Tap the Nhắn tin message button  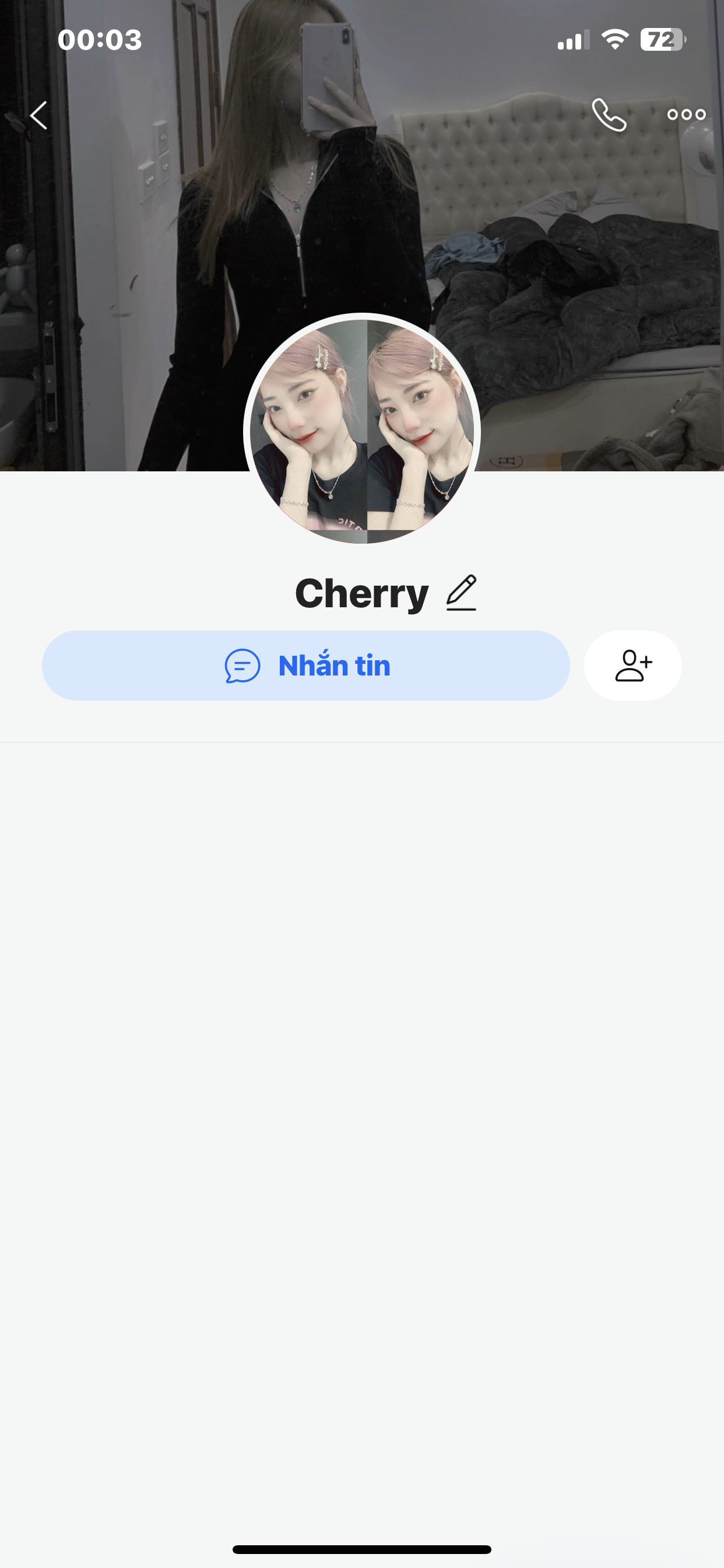tap(306, 666)
